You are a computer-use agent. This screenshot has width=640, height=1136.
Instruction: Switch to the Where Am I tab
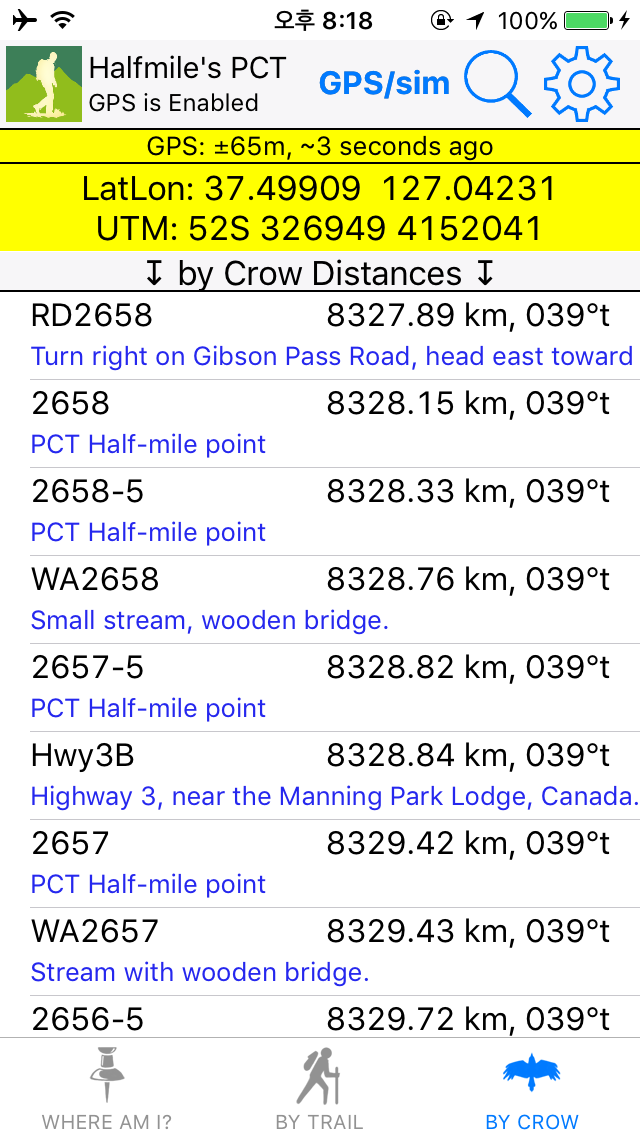(x=107, y=1087)
